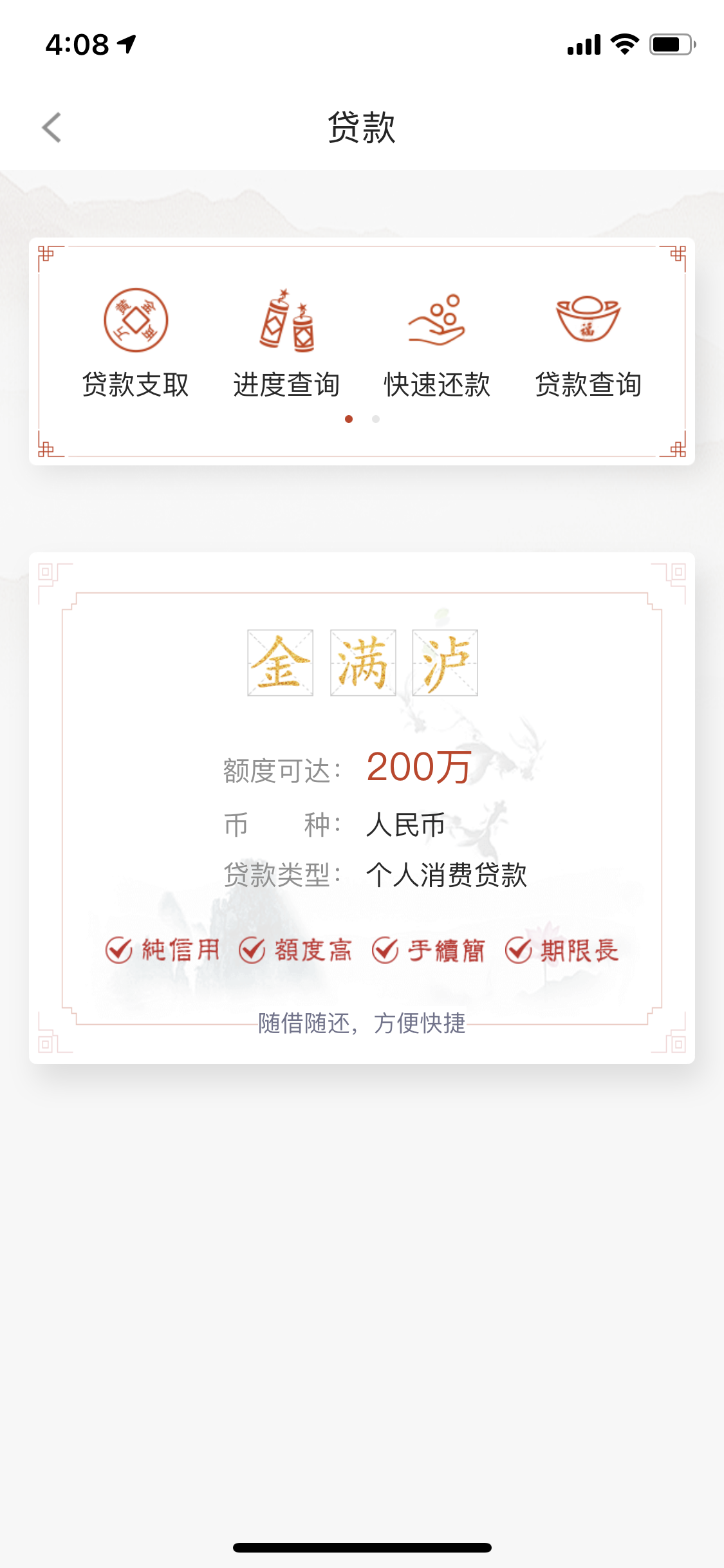This screenshot has height=1568, width=724.
Task: Select 快速还款 quick repayment
Action: tap(437, 342)
